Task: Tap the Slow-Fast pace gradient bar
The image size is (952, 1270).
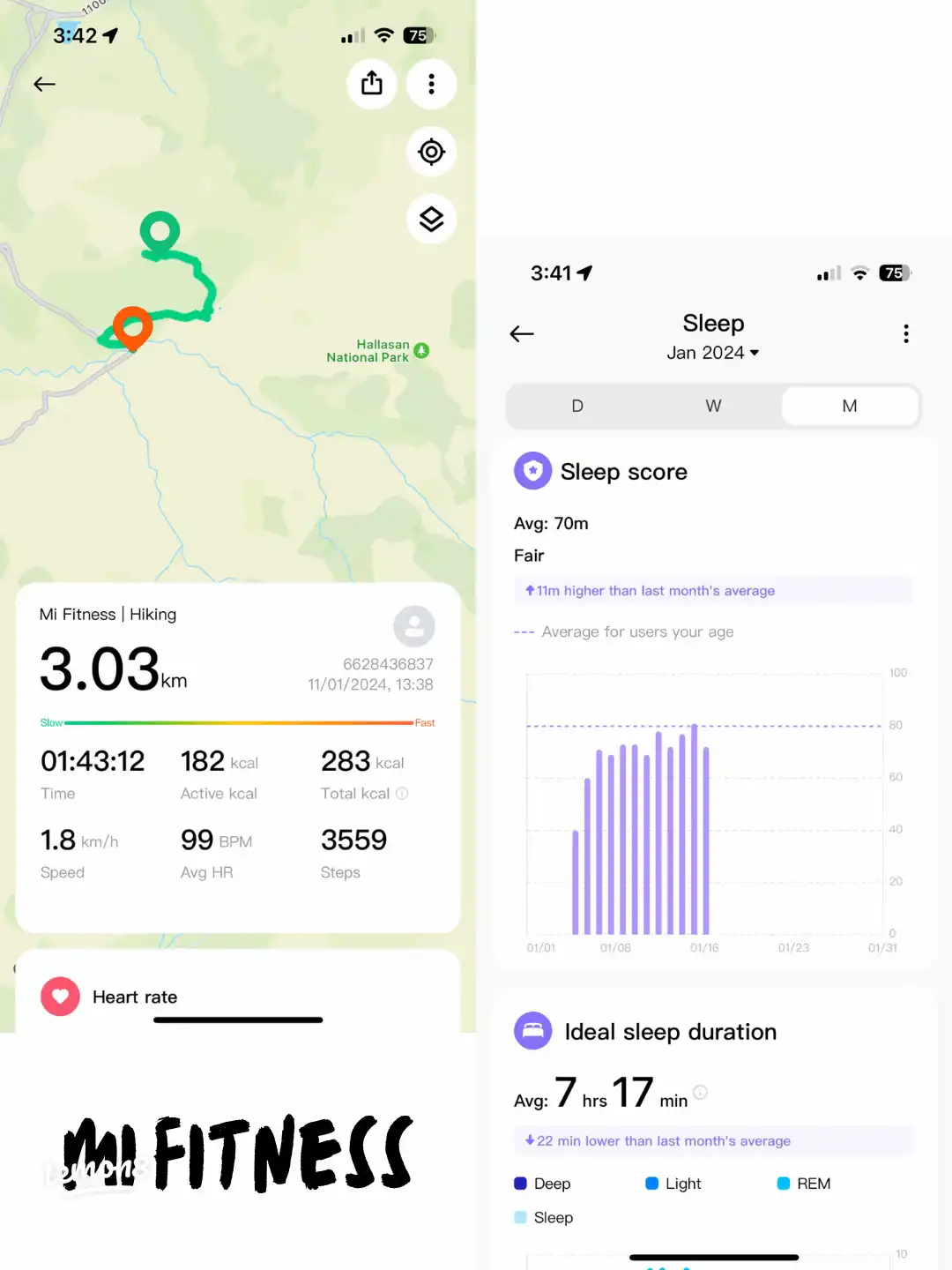Action: pyautogui.click(x=238, y=722)
